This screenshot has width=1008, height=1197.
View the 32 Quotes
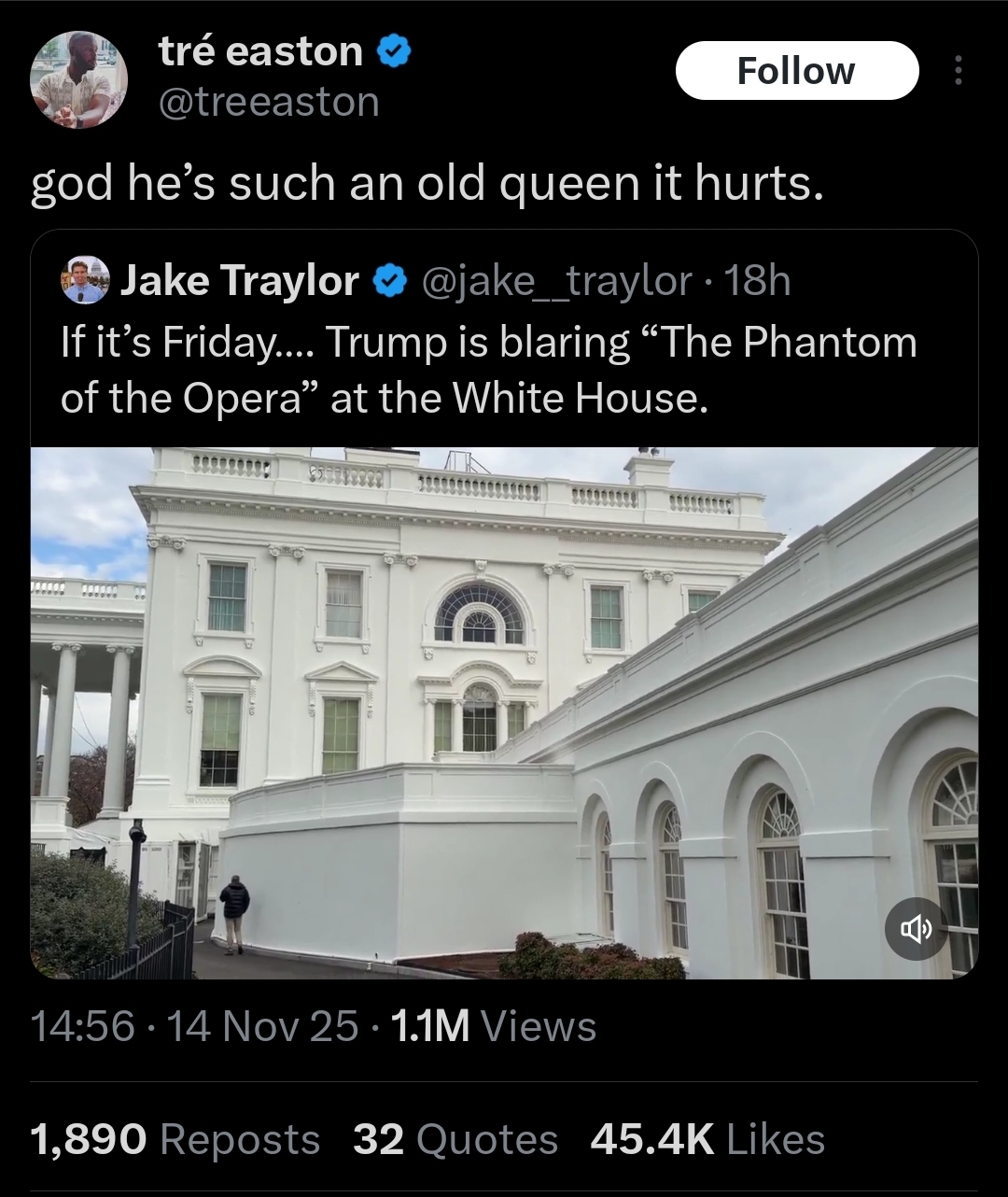tap(455, 1139)
